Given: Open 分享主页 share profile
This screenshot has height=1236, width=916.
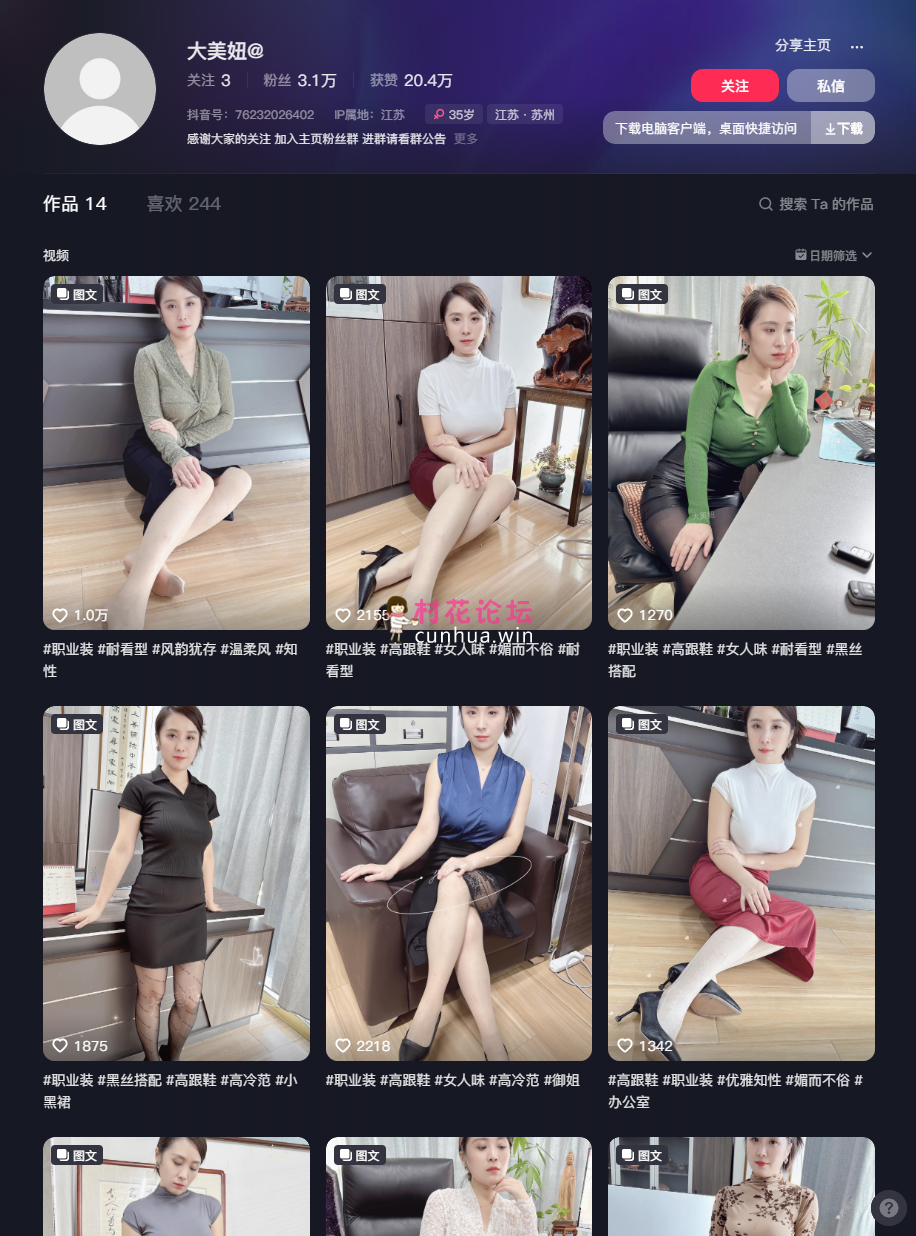Looking at the screenshot, I should pyautogui.click(x=802, y=46).
